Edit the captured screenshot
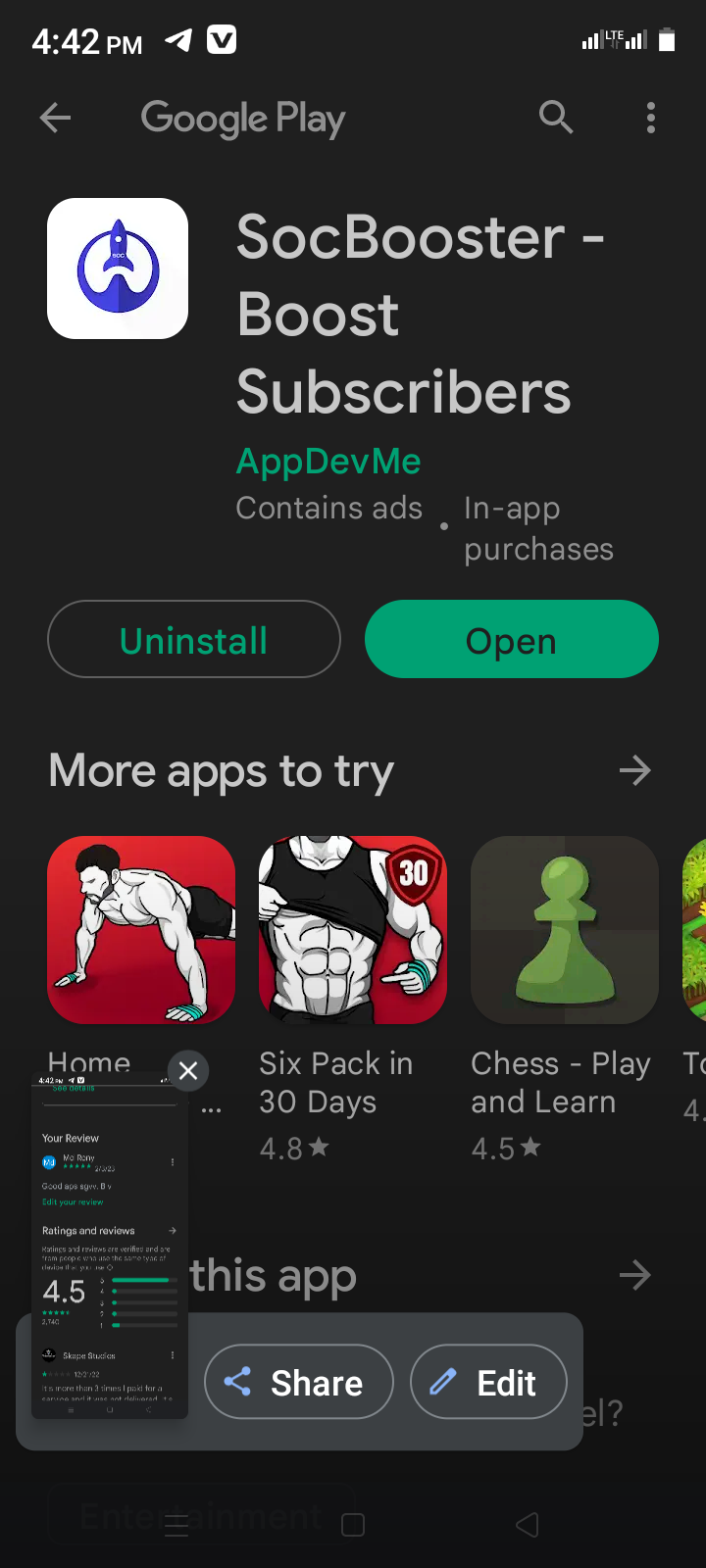706x1568 pixels. [x=487, y=1382]
